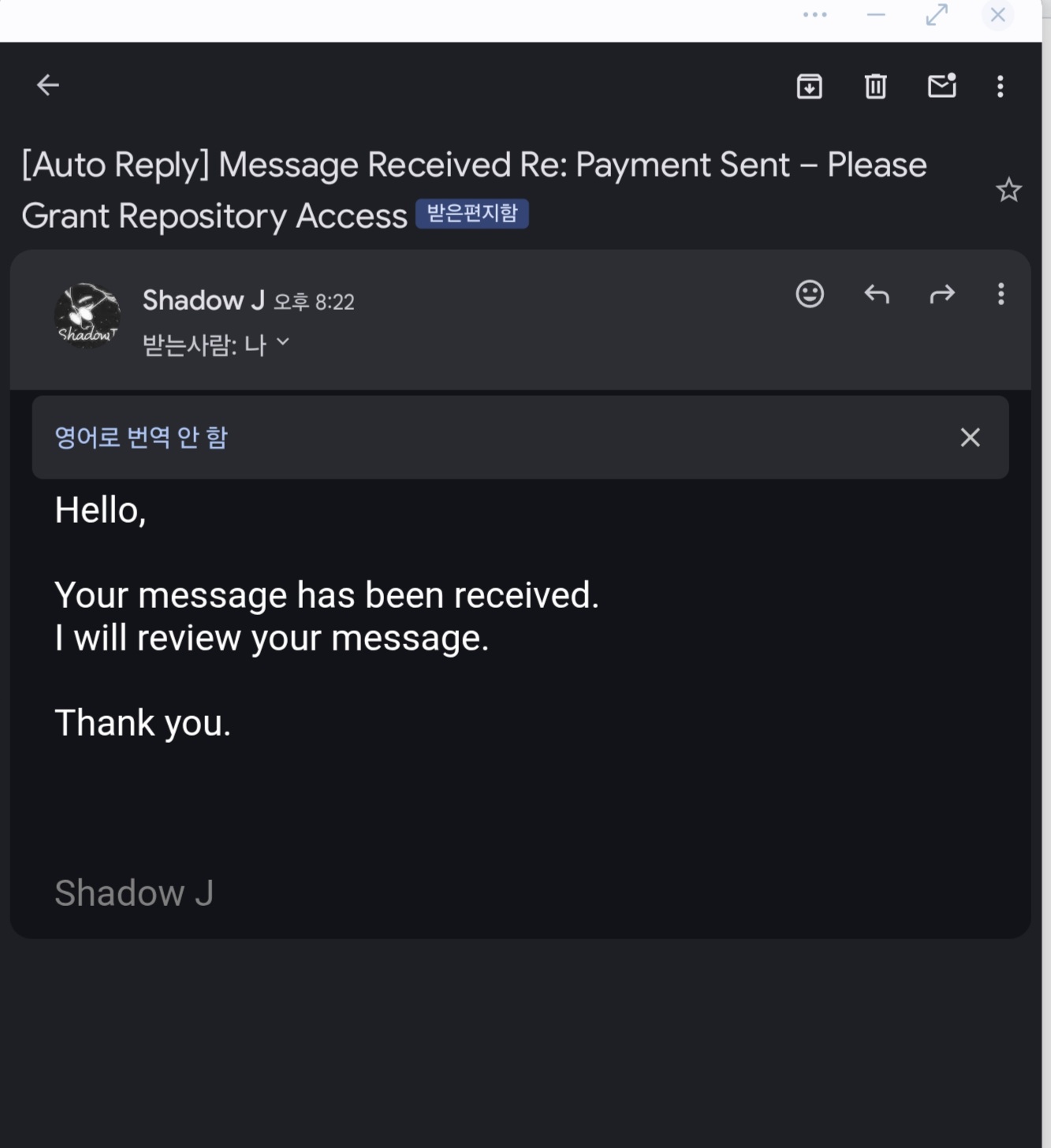Minimize the app window
Image resolution: width=1051 pixels, height=1148 pixels.
click(x=876, y=15)
